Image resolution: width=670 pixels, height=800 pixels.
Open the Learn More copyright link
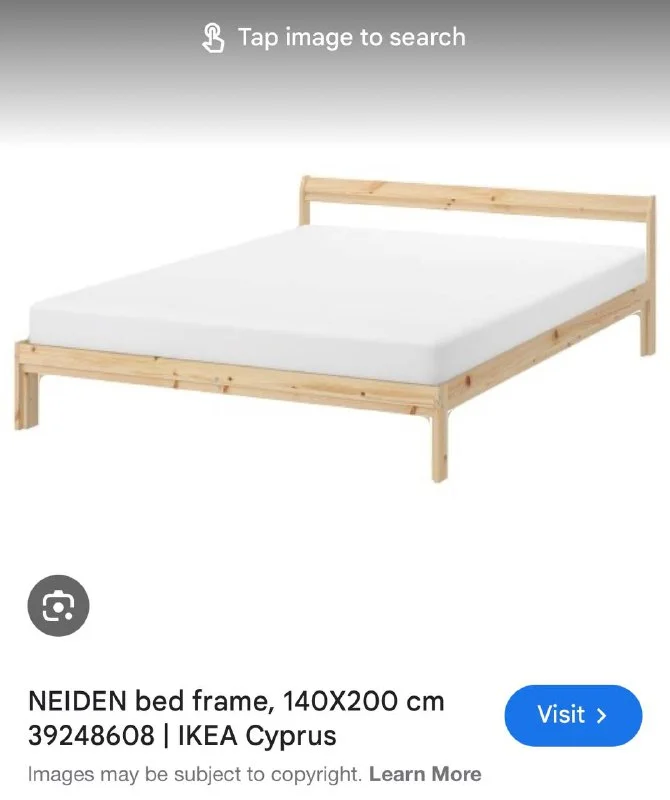click(x=425, y=774)
